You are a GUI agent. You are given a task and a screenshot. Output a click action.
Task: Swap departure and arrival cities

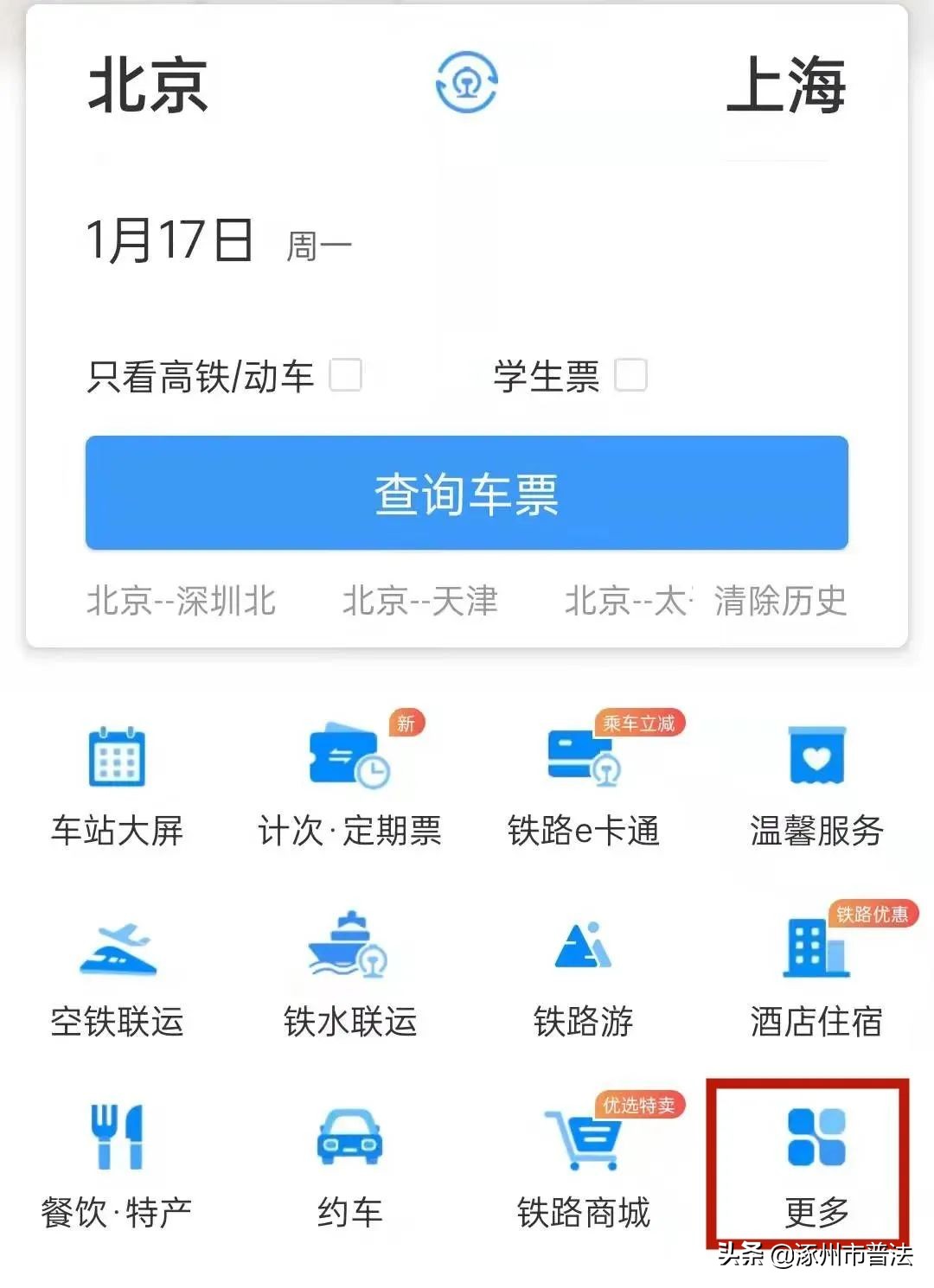[x=467, y=84]
